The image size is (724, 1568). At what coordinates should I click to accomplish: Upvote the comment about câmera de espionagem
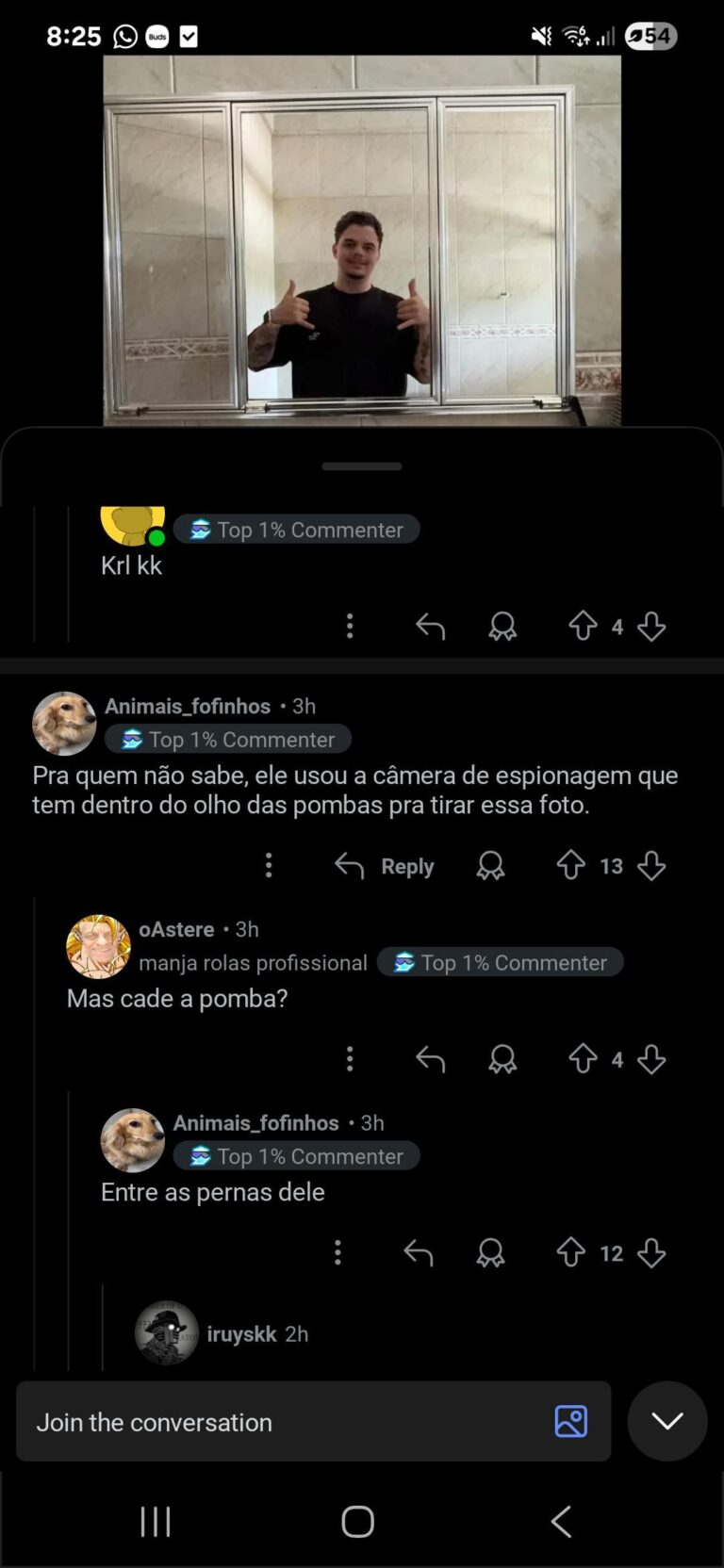pos(570,865)
